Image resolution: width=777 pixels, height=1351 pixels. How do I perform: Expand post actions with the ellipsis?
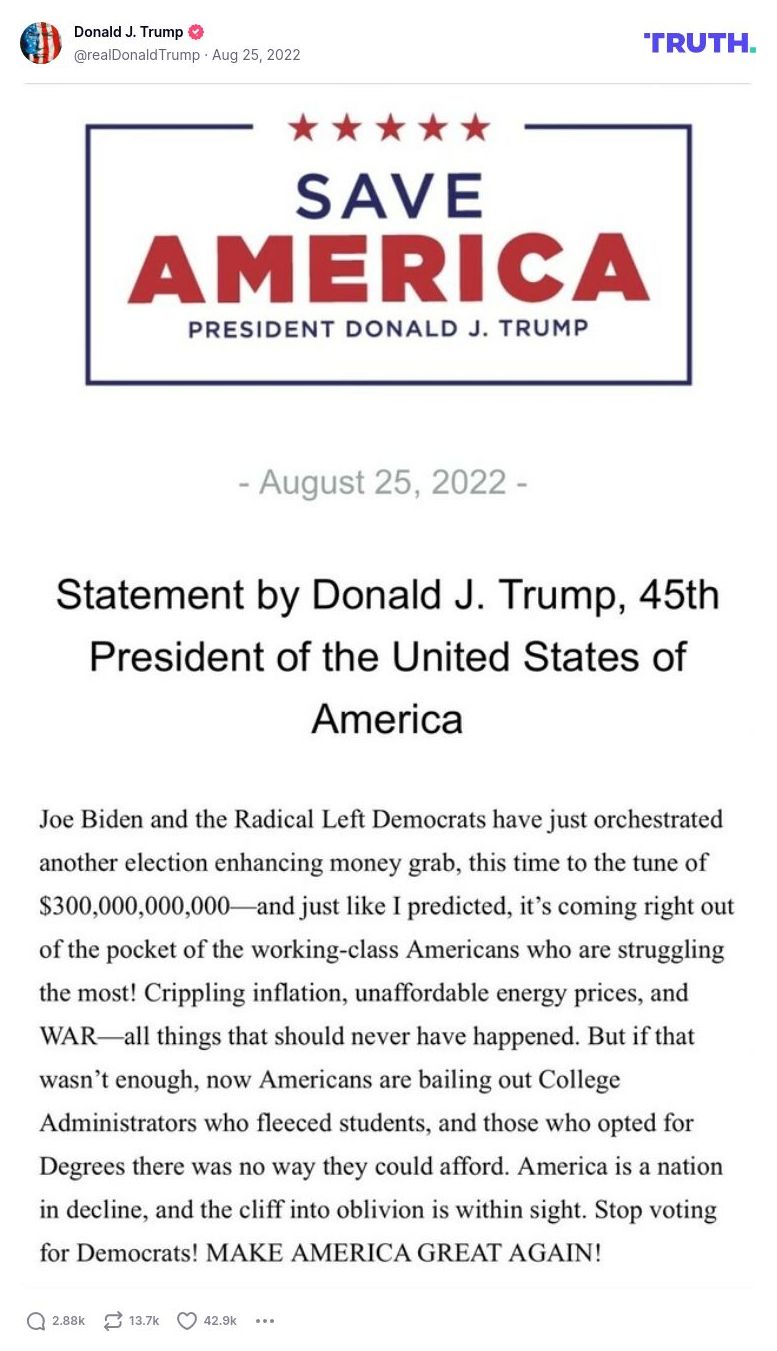coord(264,1320)
